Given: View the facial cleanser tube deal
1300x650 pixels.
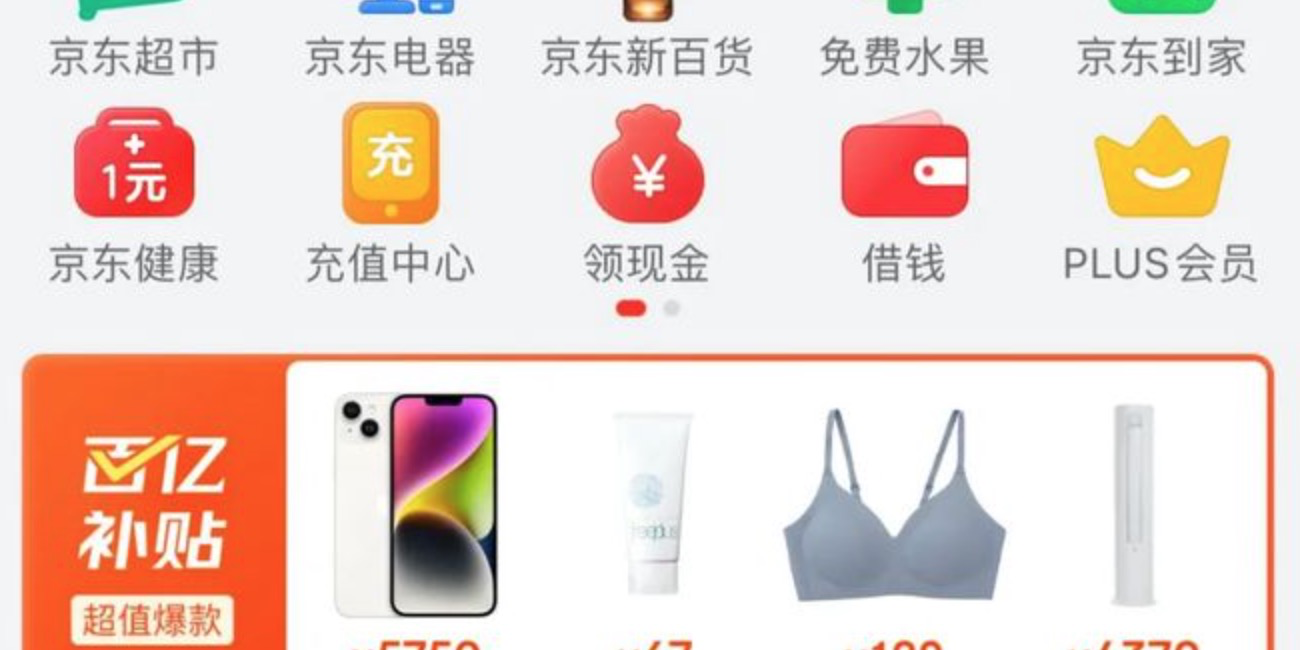Looking at the screenshot, I should [652, 505].
